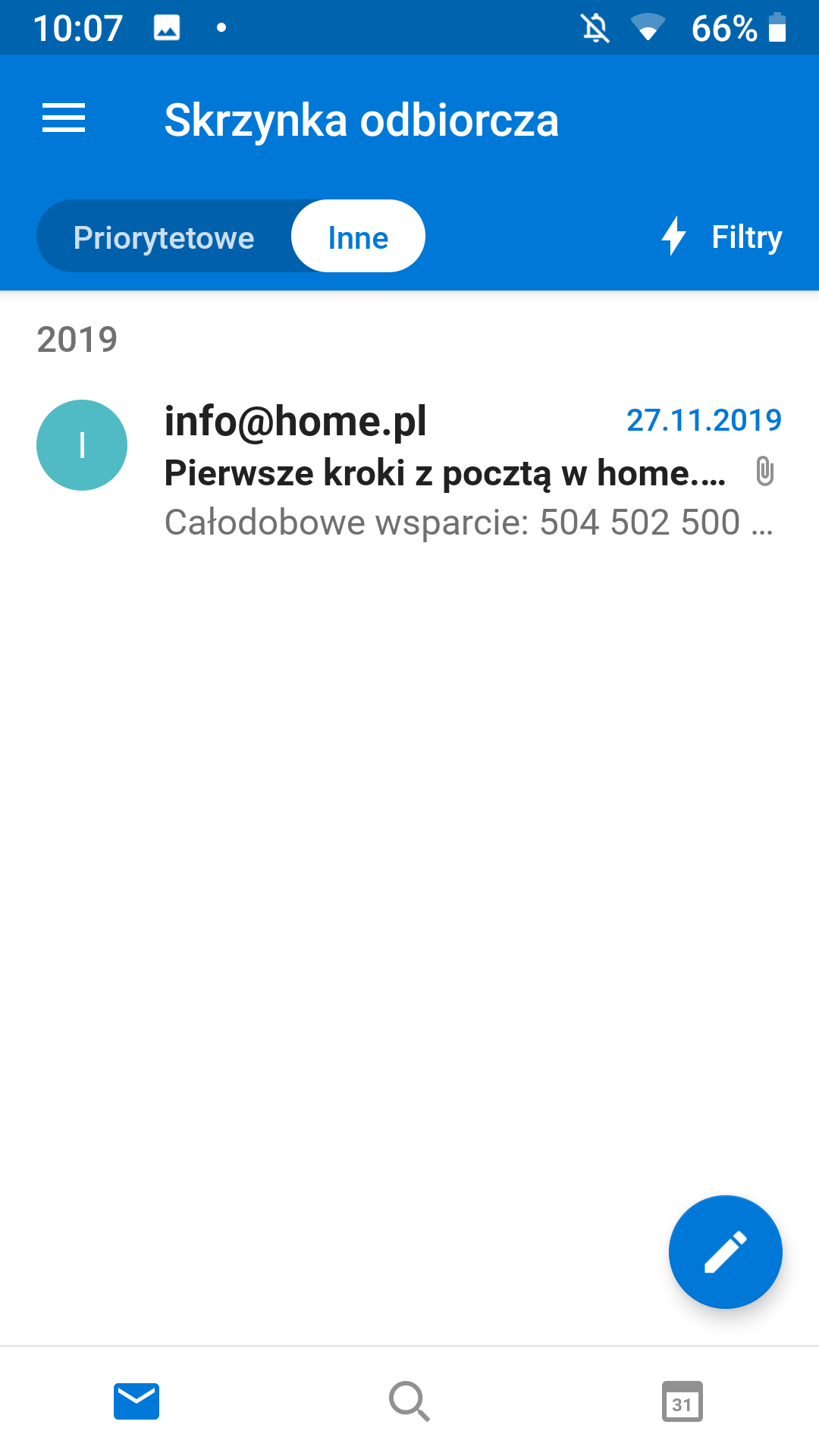Open the hamburger navigation menu

[64, 118]
